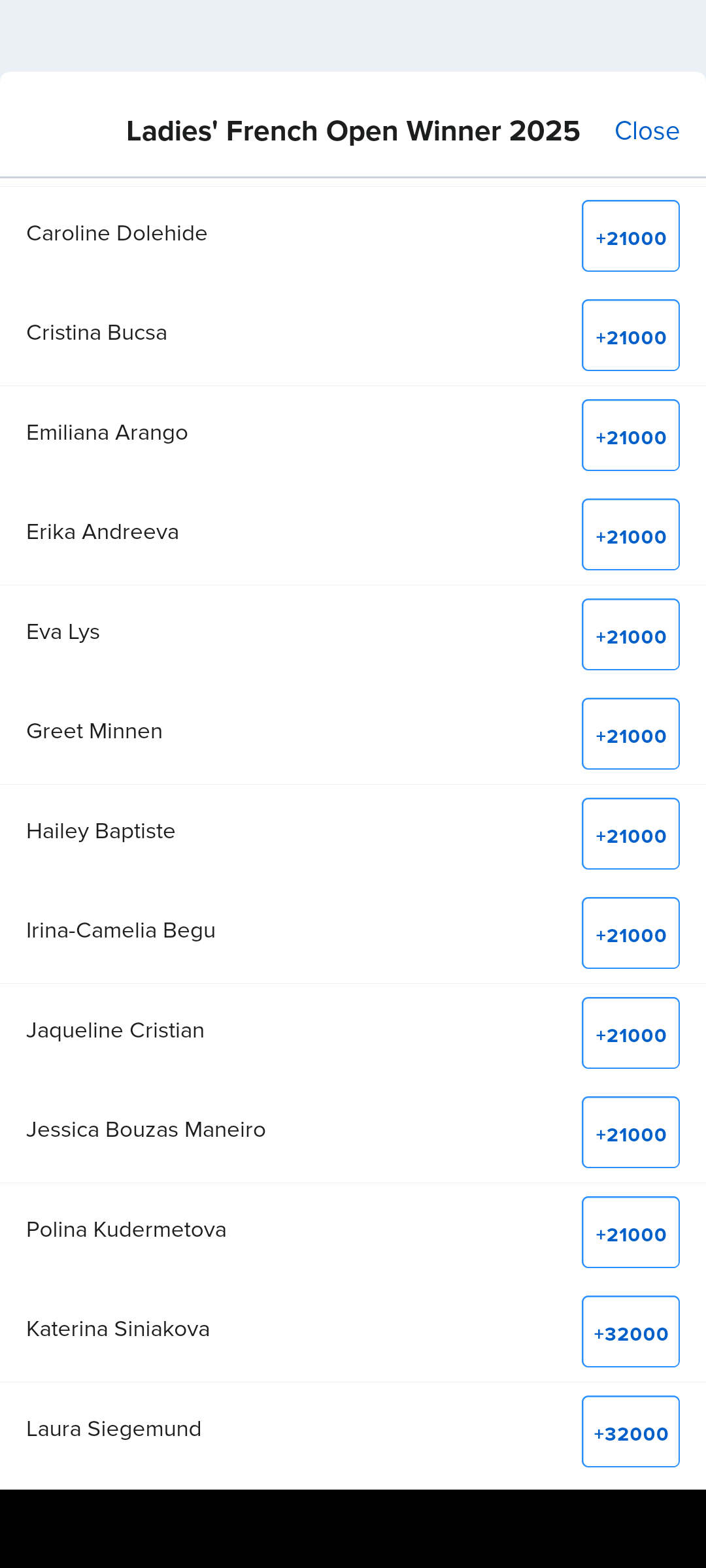Viewport: 706px width, 1568px height.
Task: Add Emiliana Arango at +21000
Action: (x=631, y=435)
